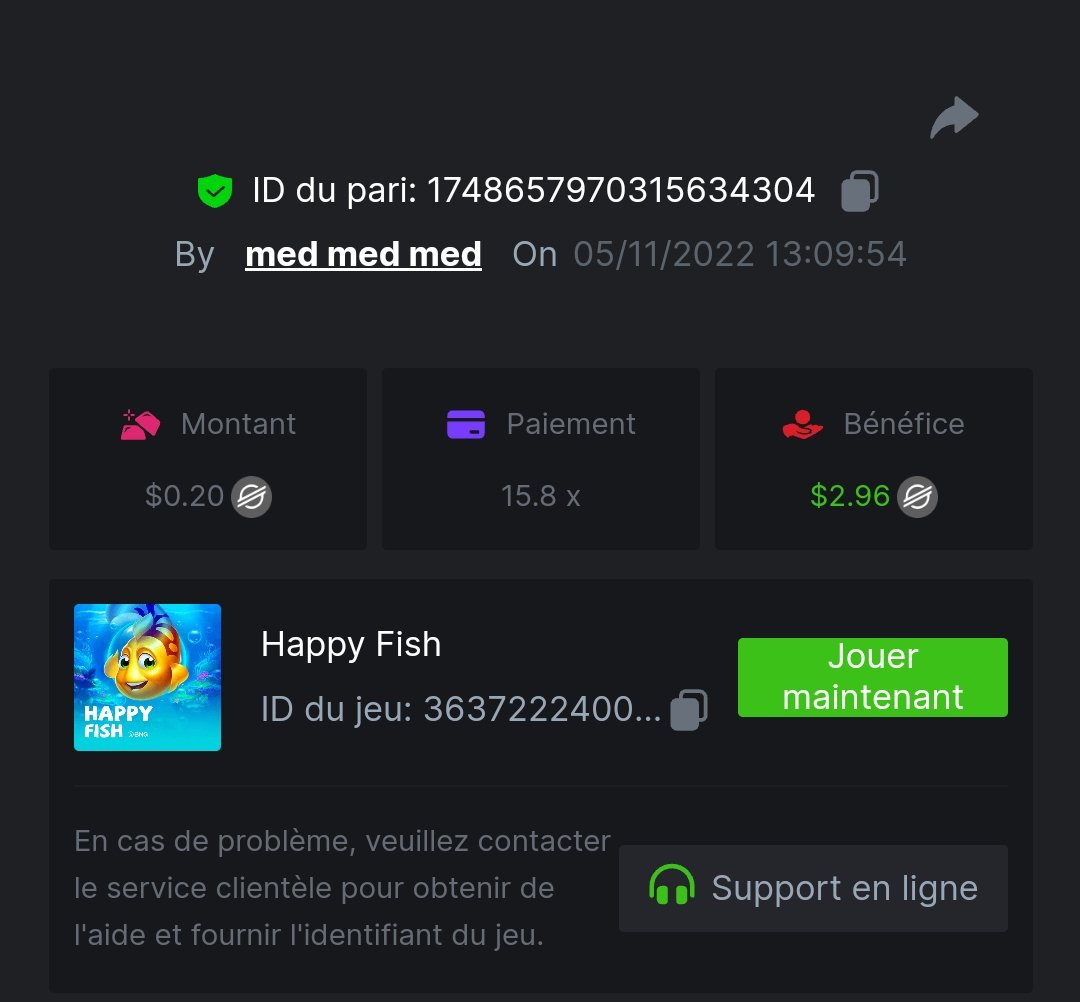The image size is (1080, 1002).
Task: Open the Happy Fish game thumbnail
Action: 147,677
